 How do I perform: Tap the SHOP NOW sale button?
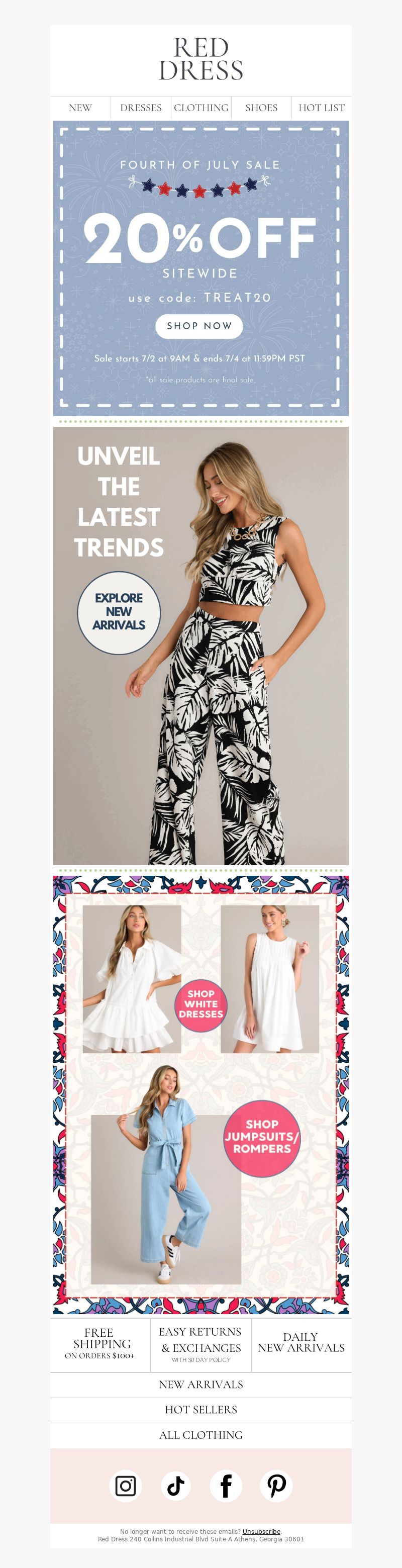tap(199, 326)
